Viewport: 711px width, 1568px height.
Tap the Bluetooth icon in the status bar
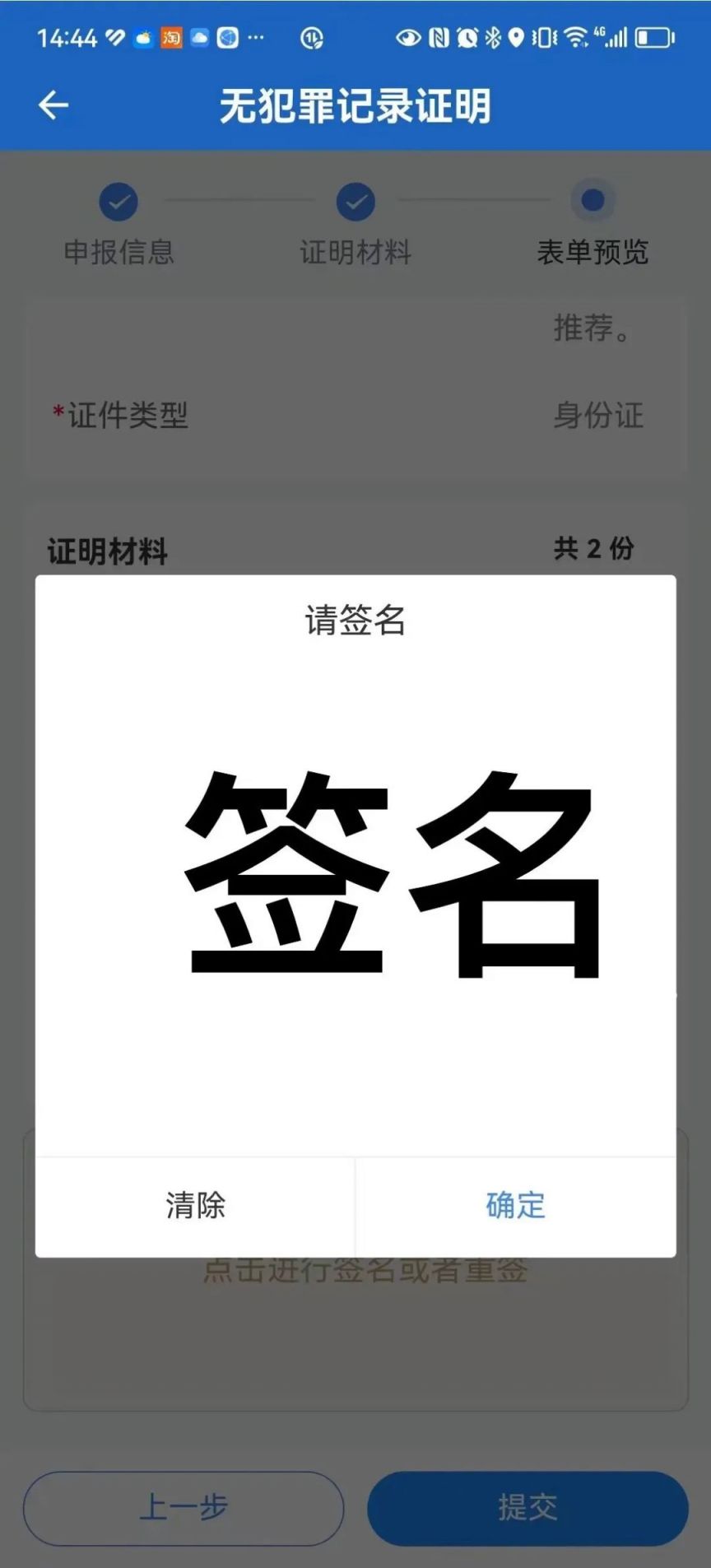pos(491,37)
